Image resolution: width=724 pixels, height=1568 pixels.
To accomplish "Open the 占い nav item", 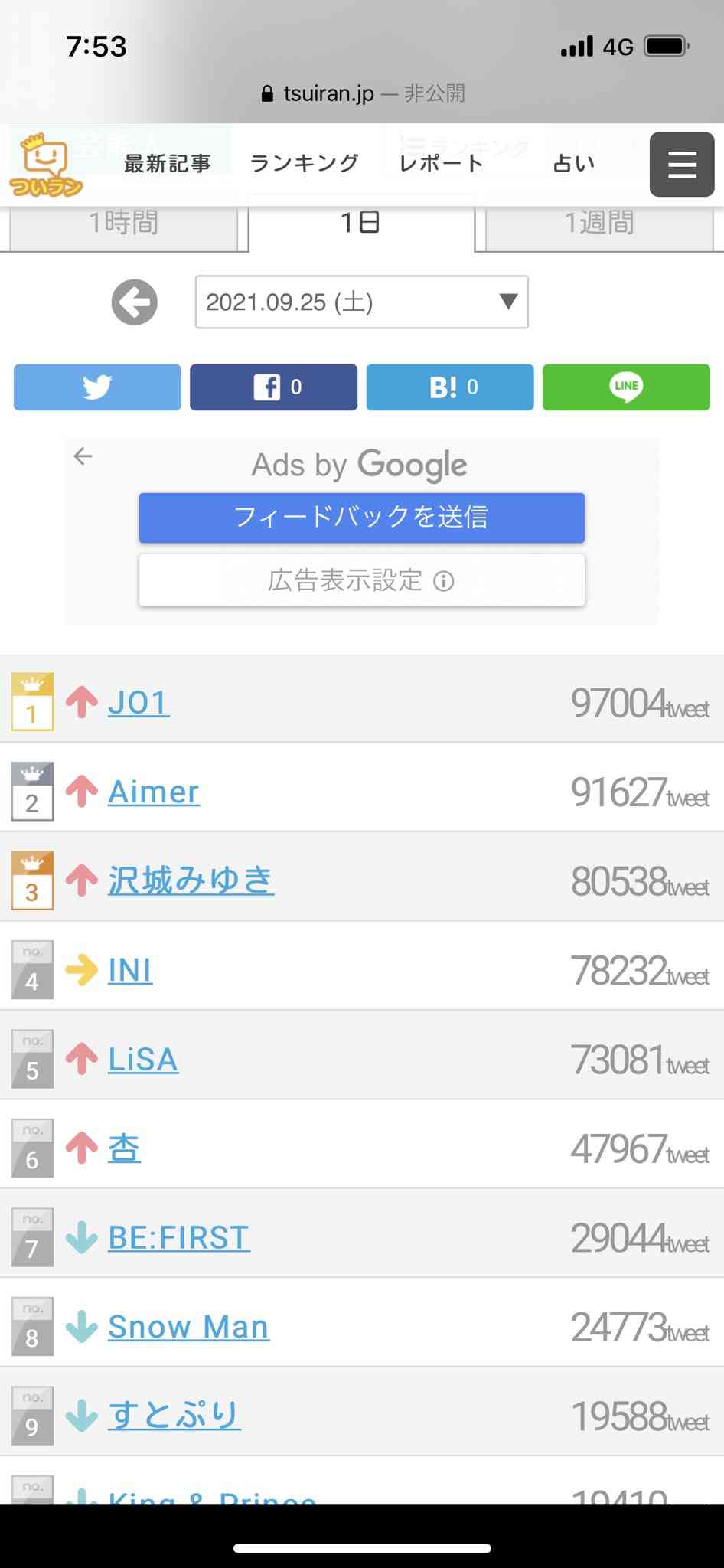I will [x=574, y=164].
